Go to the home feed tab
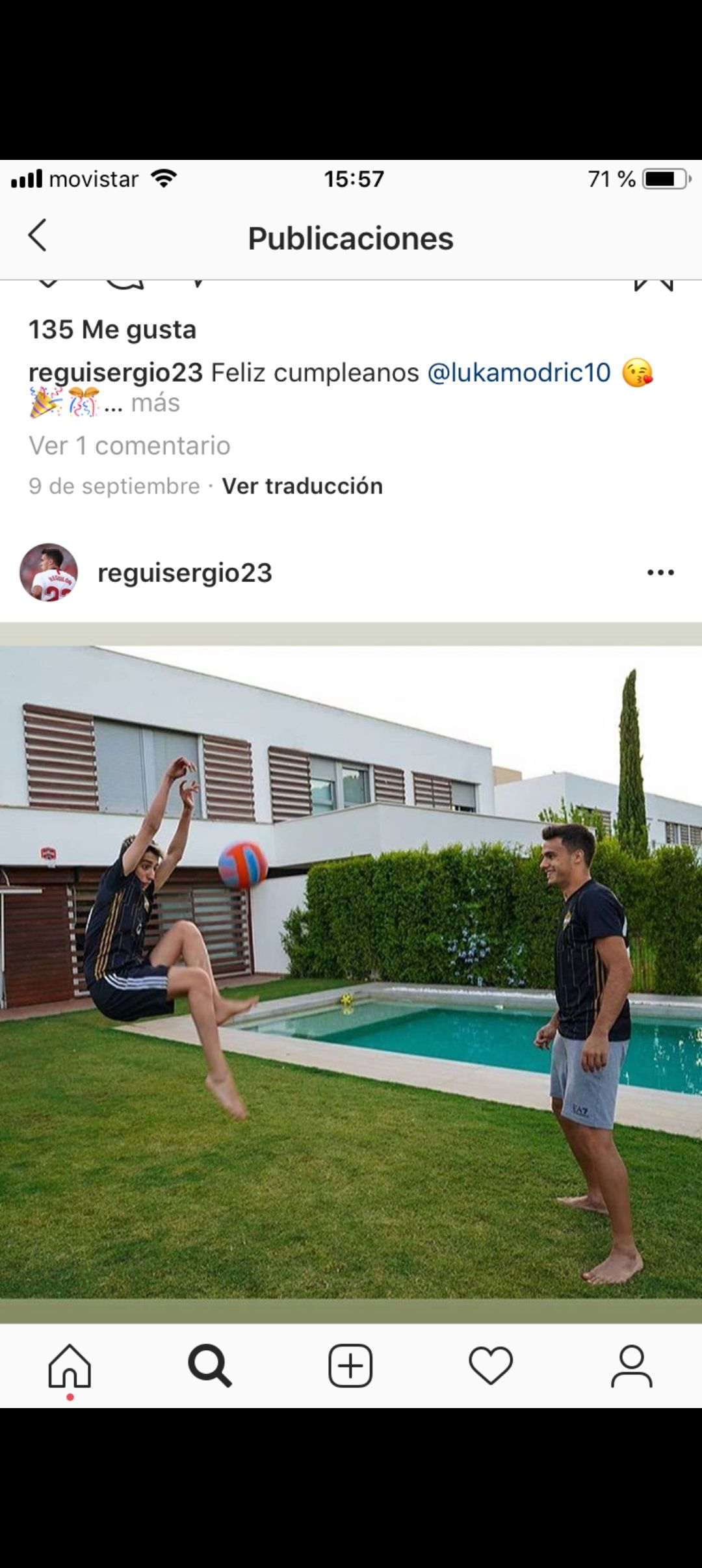702x1568 pixels. (x=70, y=1366)
